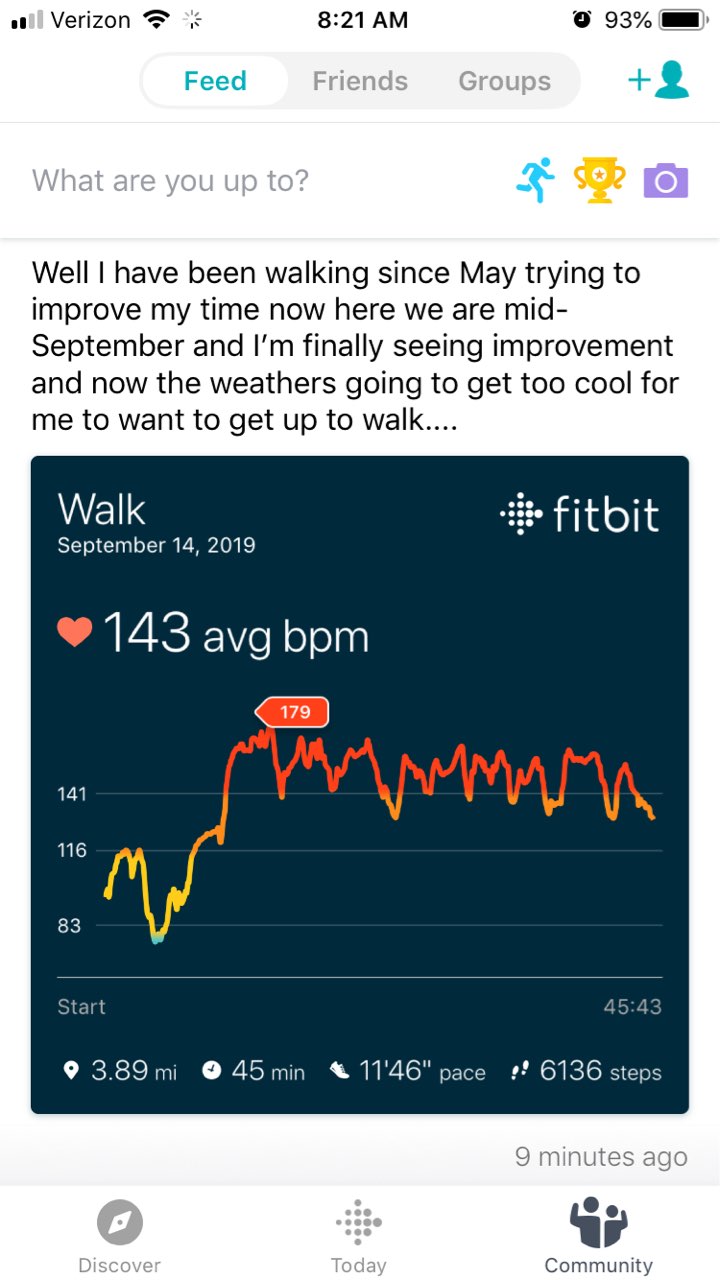Switch to the Friends tab
Screen dimensions: 720x1280
pyautogui.click(x=360, y=81)
